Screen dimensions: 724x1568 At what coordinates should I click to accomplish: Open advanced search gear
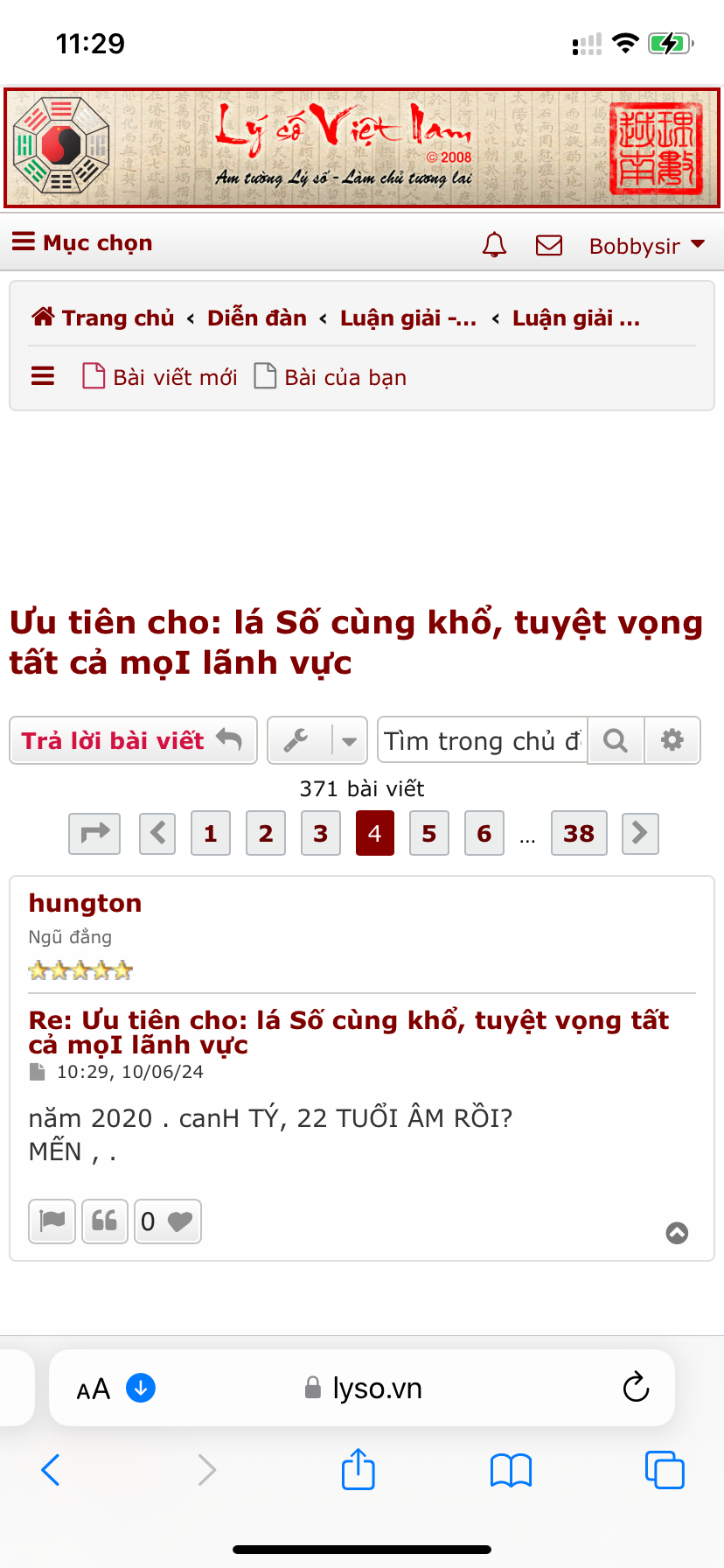672,740
